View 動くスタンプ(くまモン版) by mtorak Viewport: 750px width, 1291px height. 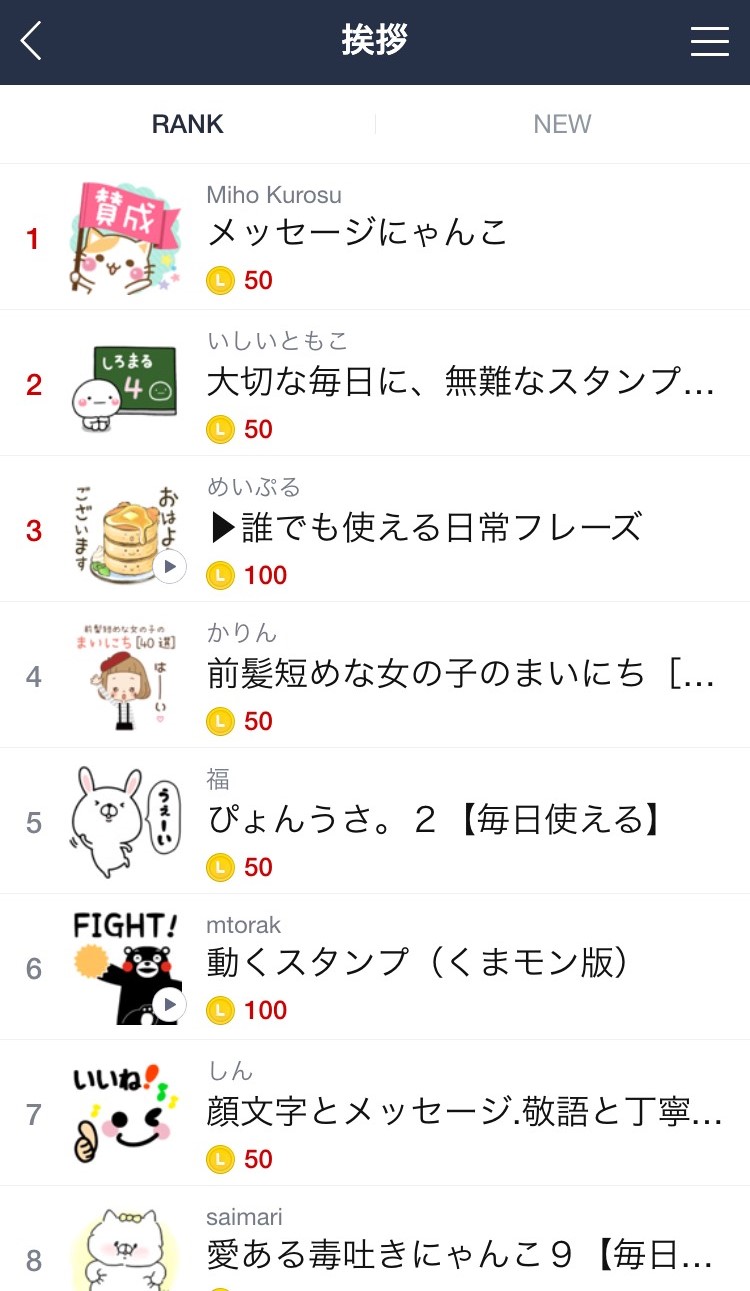[375, 968]
